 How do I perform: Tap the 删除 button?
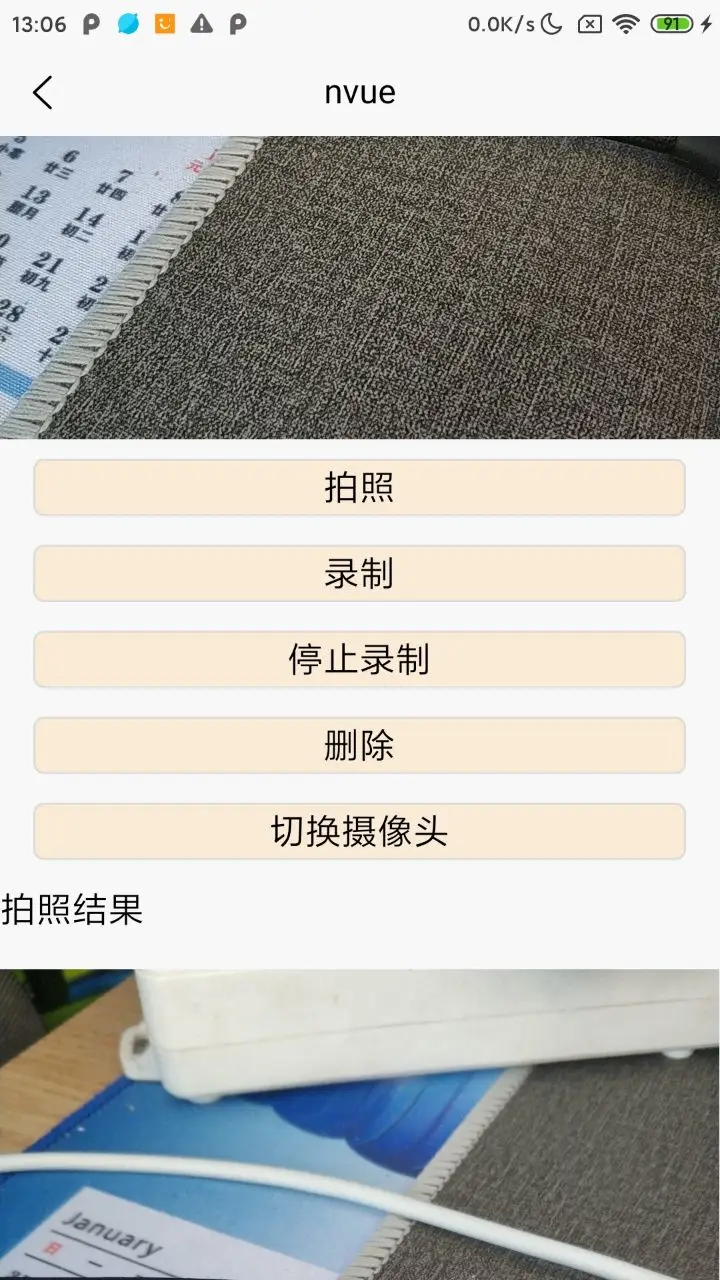tap(359, 746)
